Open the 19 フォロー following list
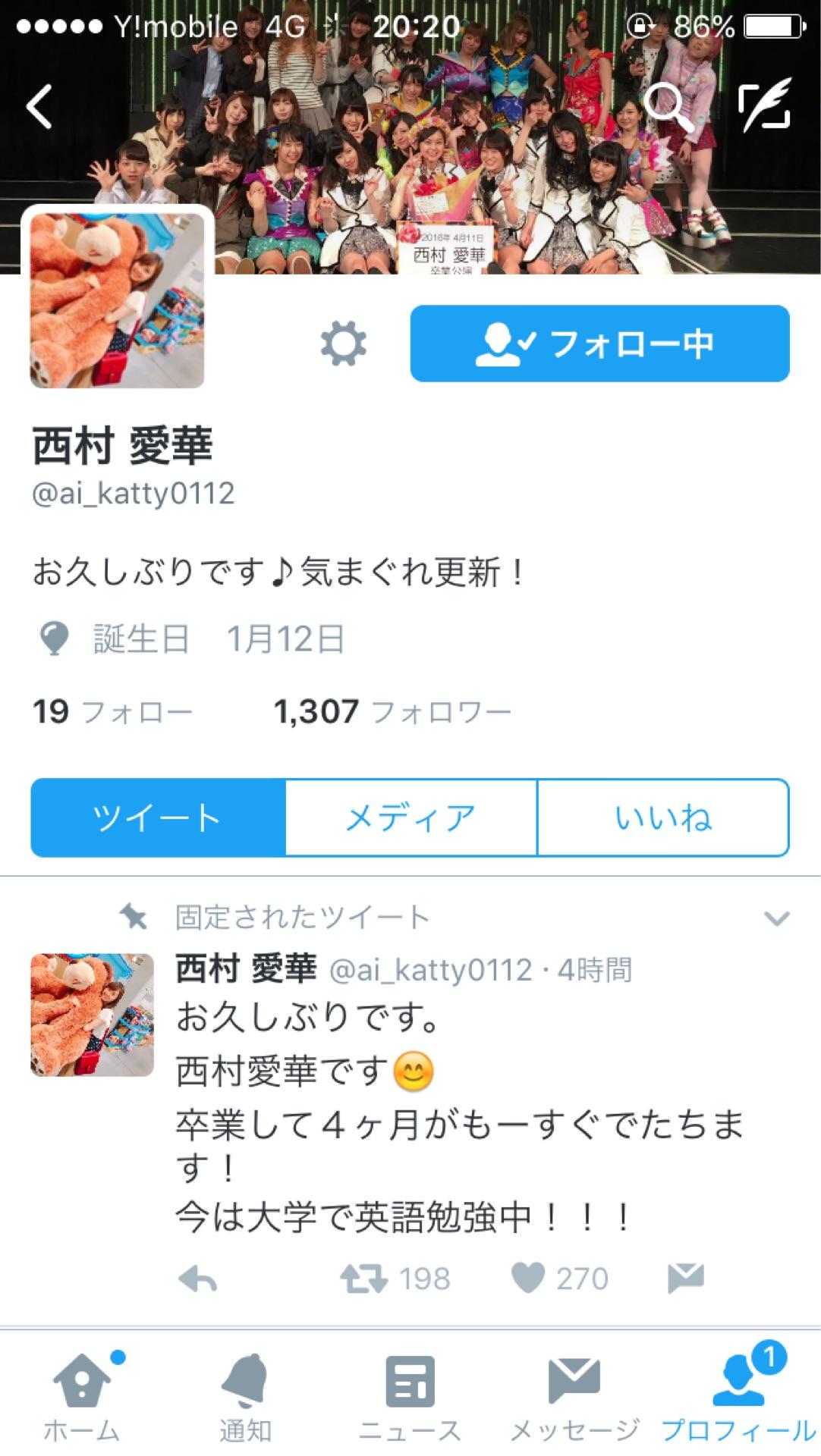 112,712
